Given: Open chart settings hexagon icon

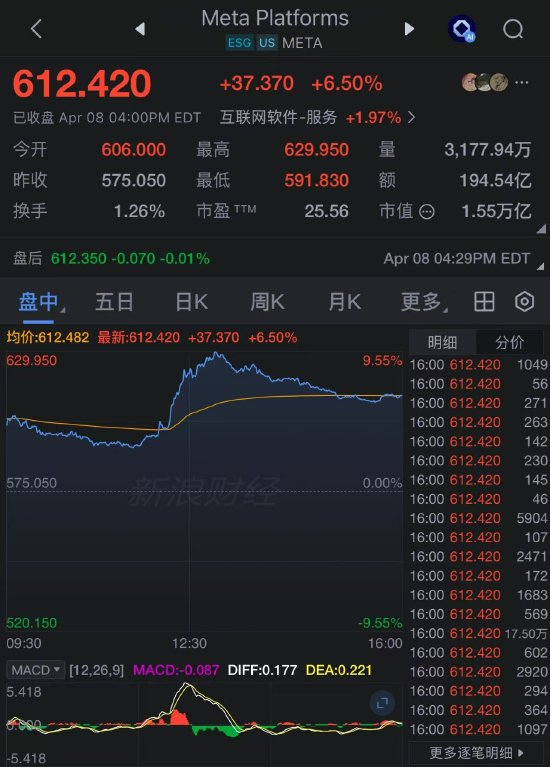Looking at the screenshot, I should click(x=524, y=302).
